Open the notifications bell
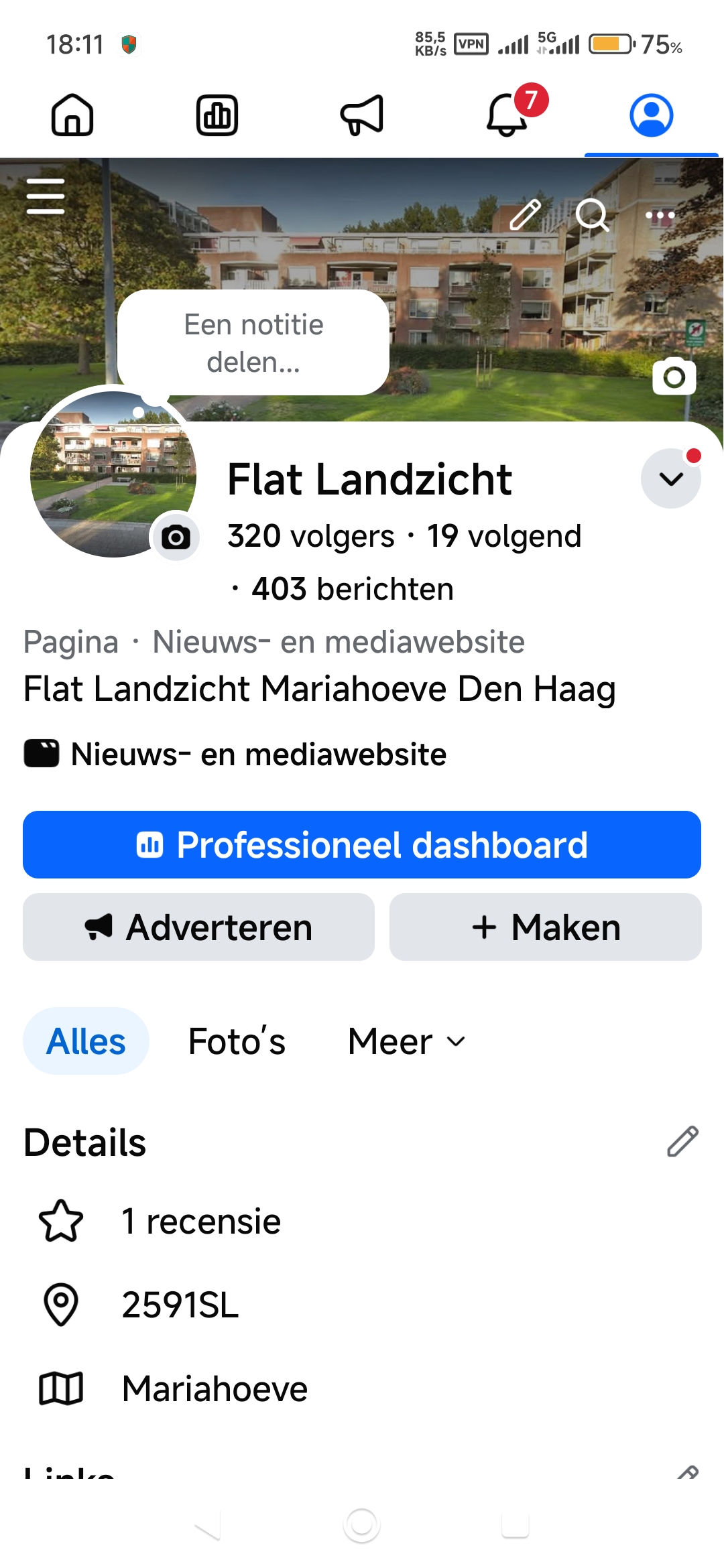Screen dimensions: 724x1568 click(507, 115)
